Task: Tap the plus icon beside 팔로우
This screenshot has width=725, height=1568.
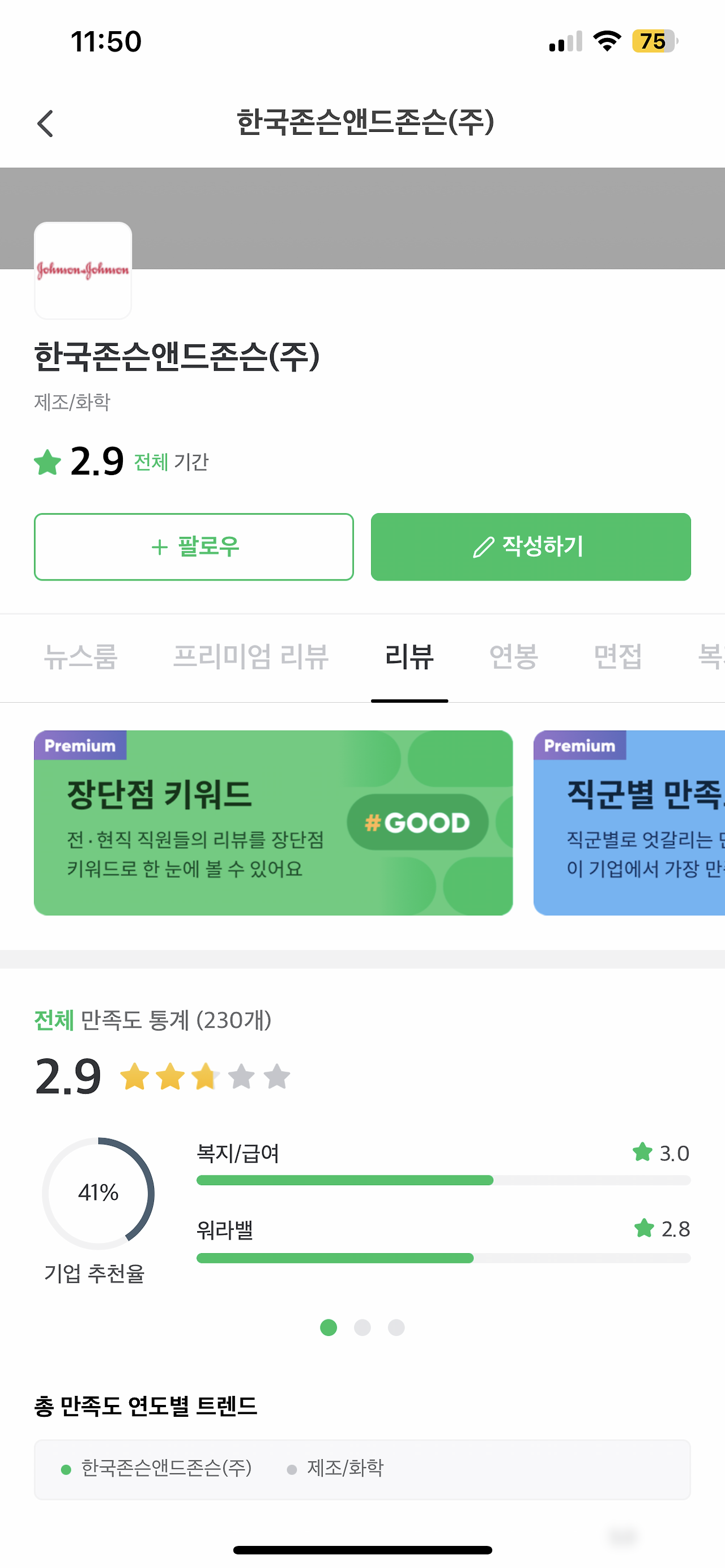Action: click(x=160, y=546)
